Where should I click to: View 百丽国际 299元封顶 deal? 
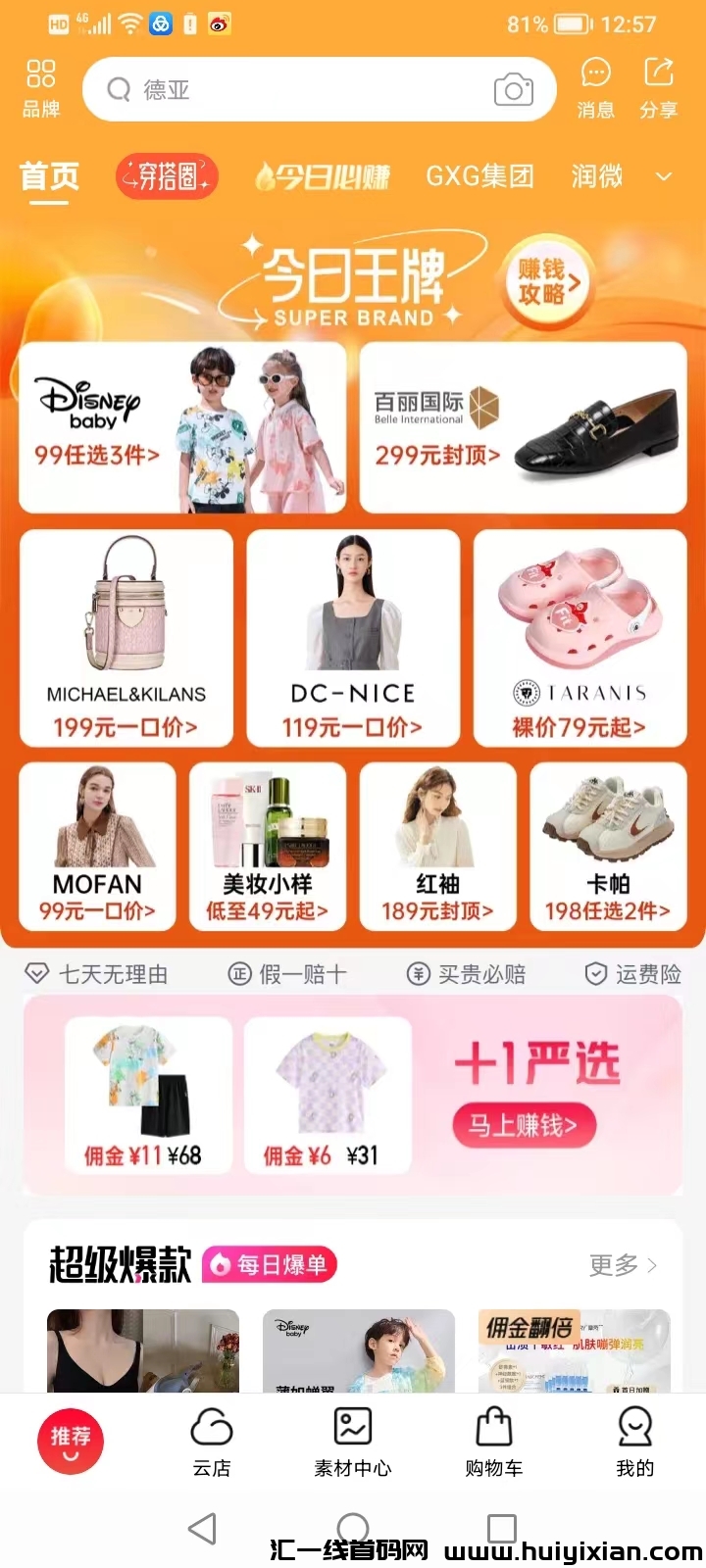pyautogui.click(x=523, y=427)
